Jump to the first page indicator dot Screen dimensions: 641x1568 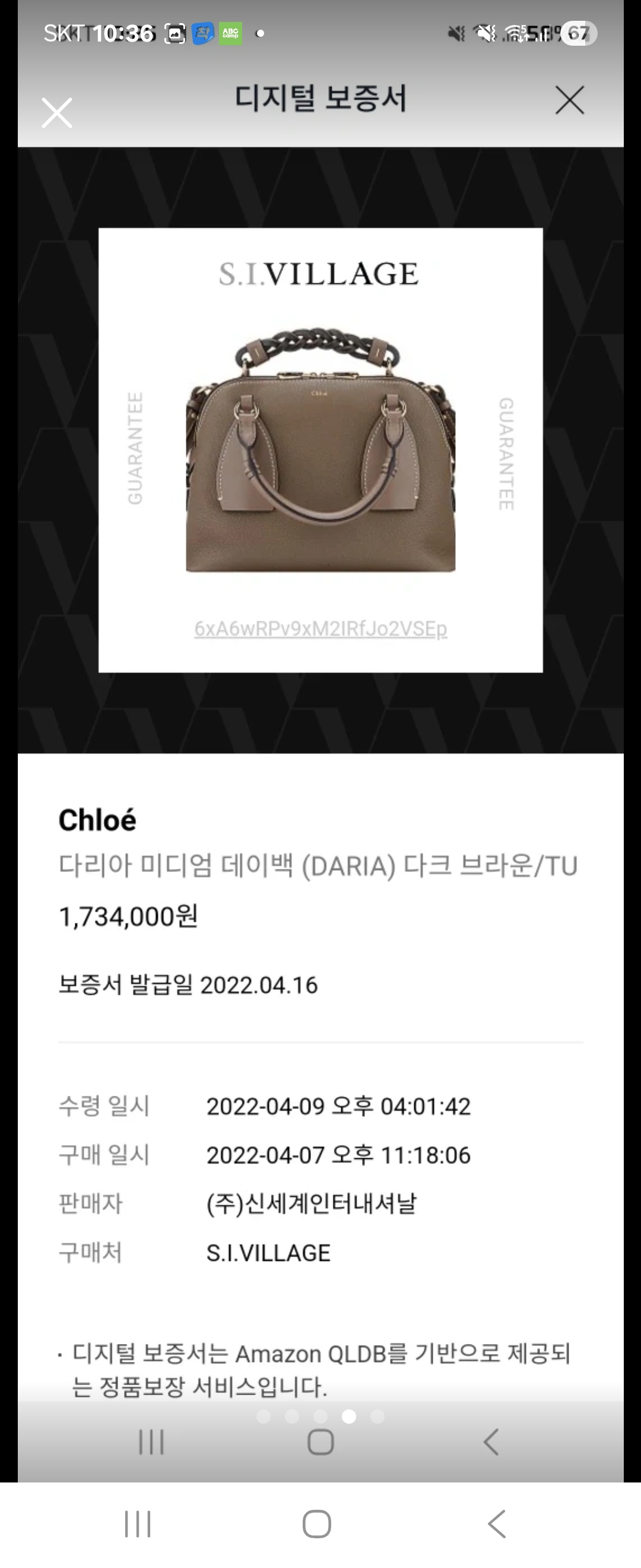(264, 1417)
